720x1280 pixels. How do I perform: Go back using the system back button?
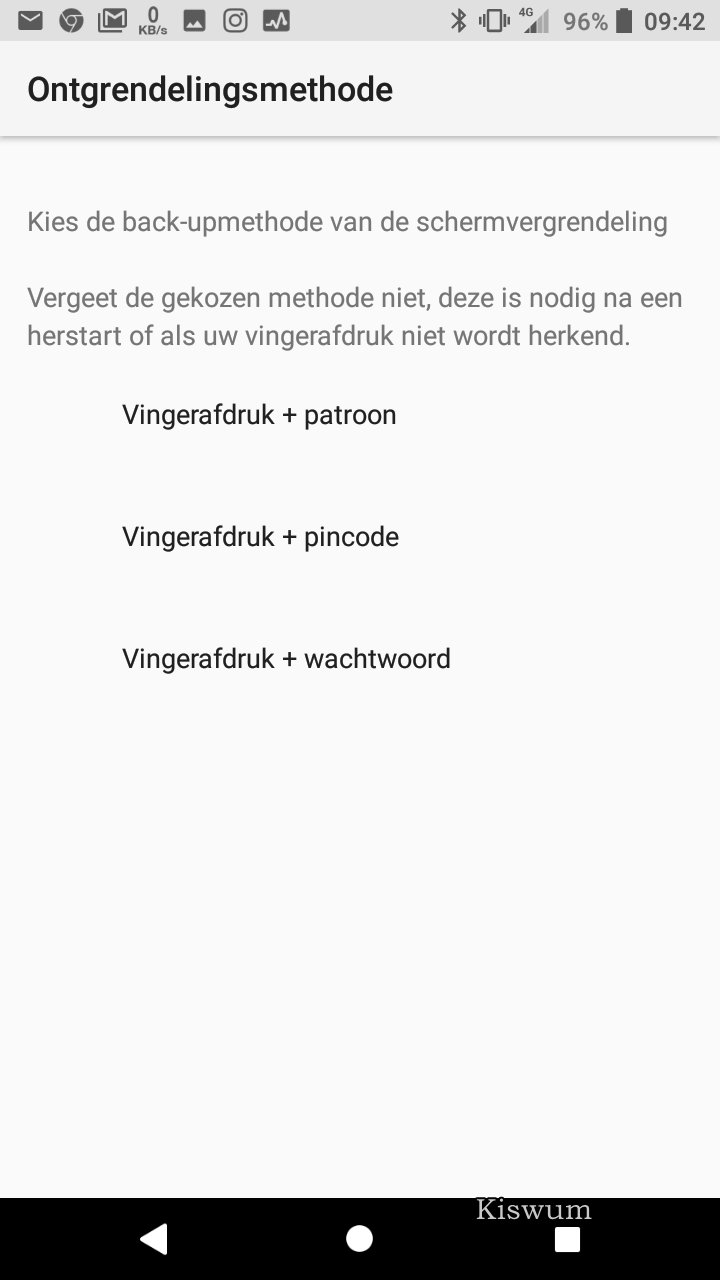click(x=153, y=1239)
